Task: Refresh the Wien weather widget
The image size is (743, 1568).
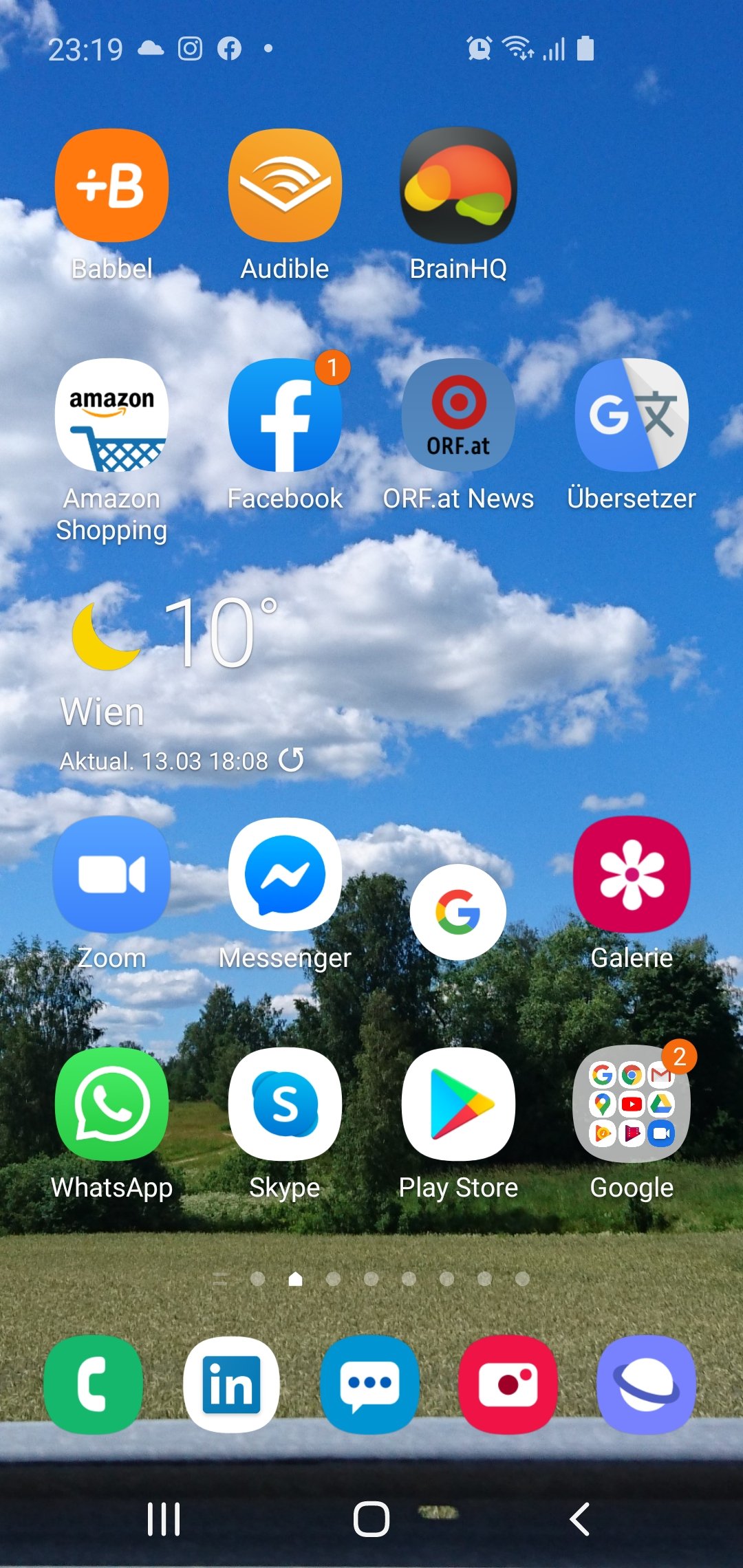Action: [x=291, y=760]
